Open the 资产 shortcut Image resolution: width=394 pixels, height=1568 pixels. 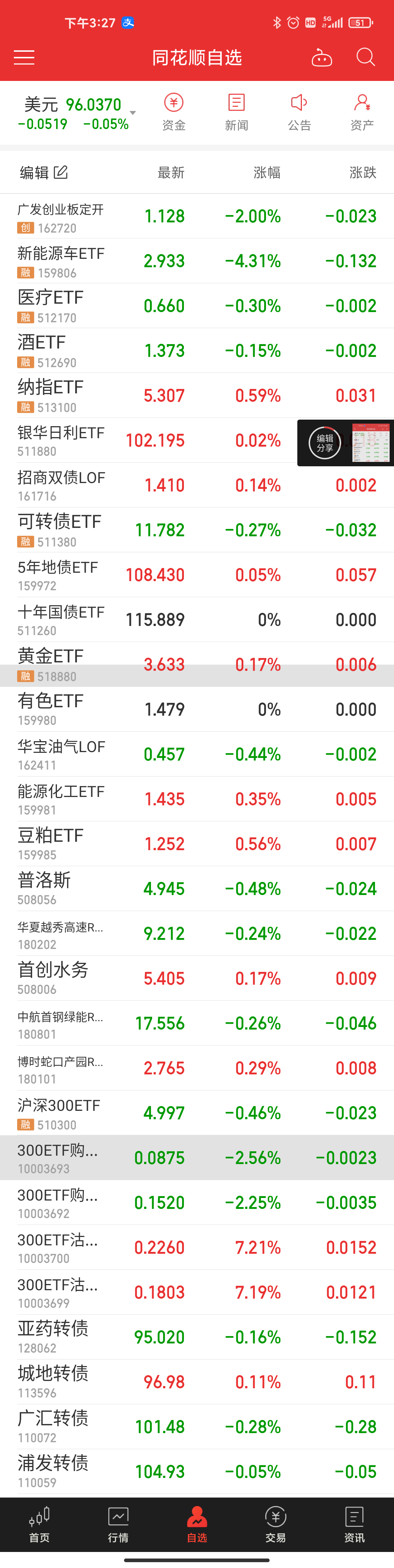click(x=362, y=113)
